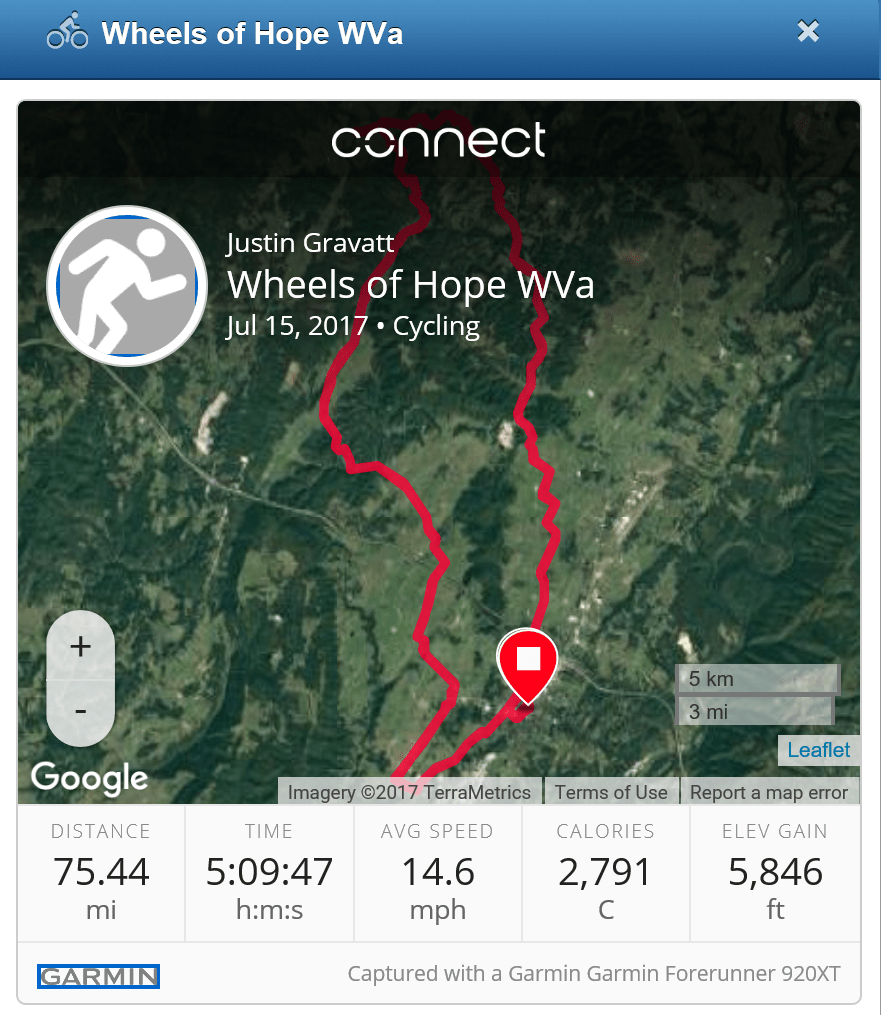Click the 3 mi scale bar
Screen dimensions: 881x1015
tap(756, 710)
